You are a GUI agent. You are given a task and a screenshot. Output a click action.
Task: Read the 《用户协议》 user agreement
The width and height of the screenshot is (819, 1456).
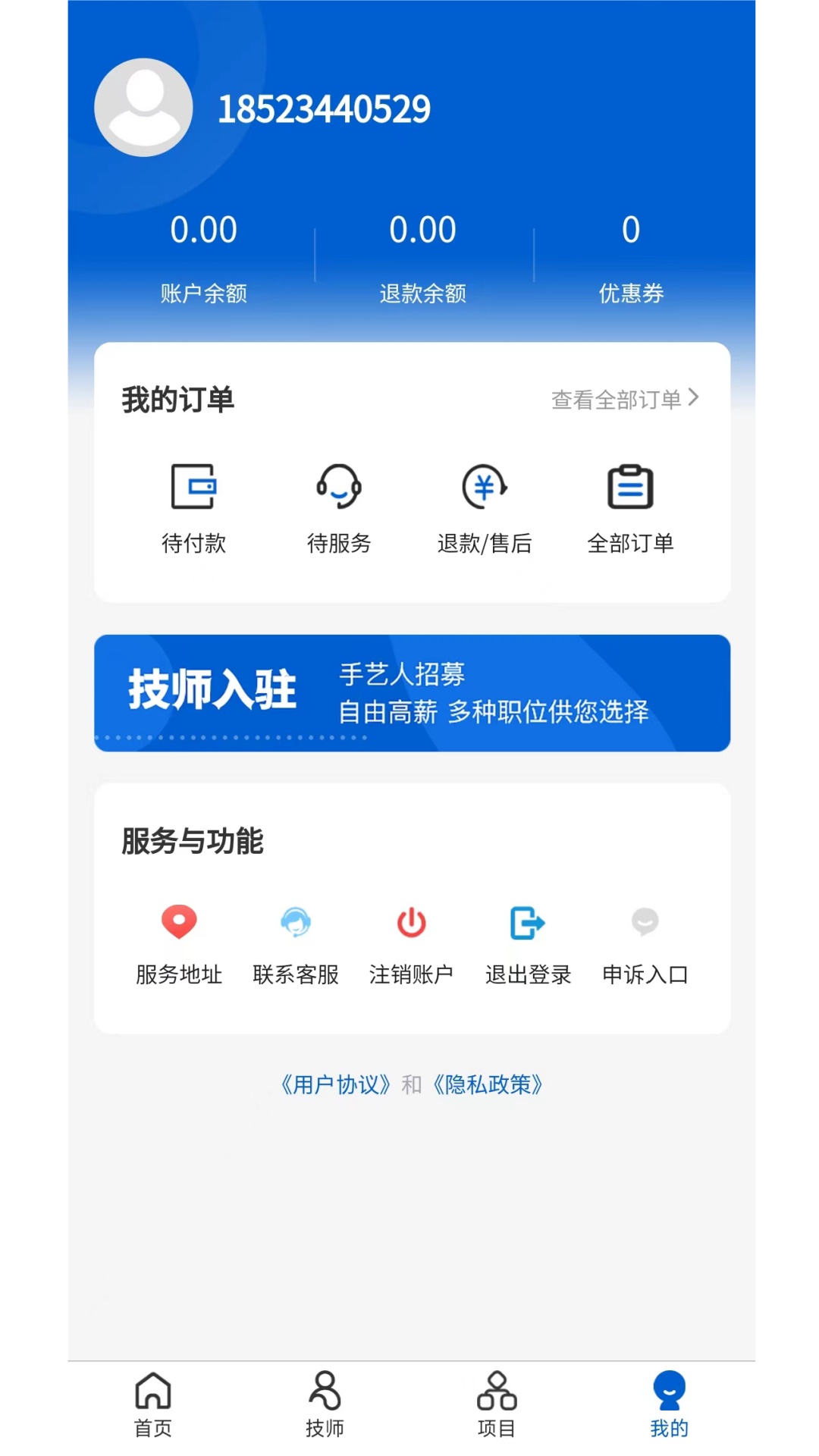click(x=336, y=1084)
